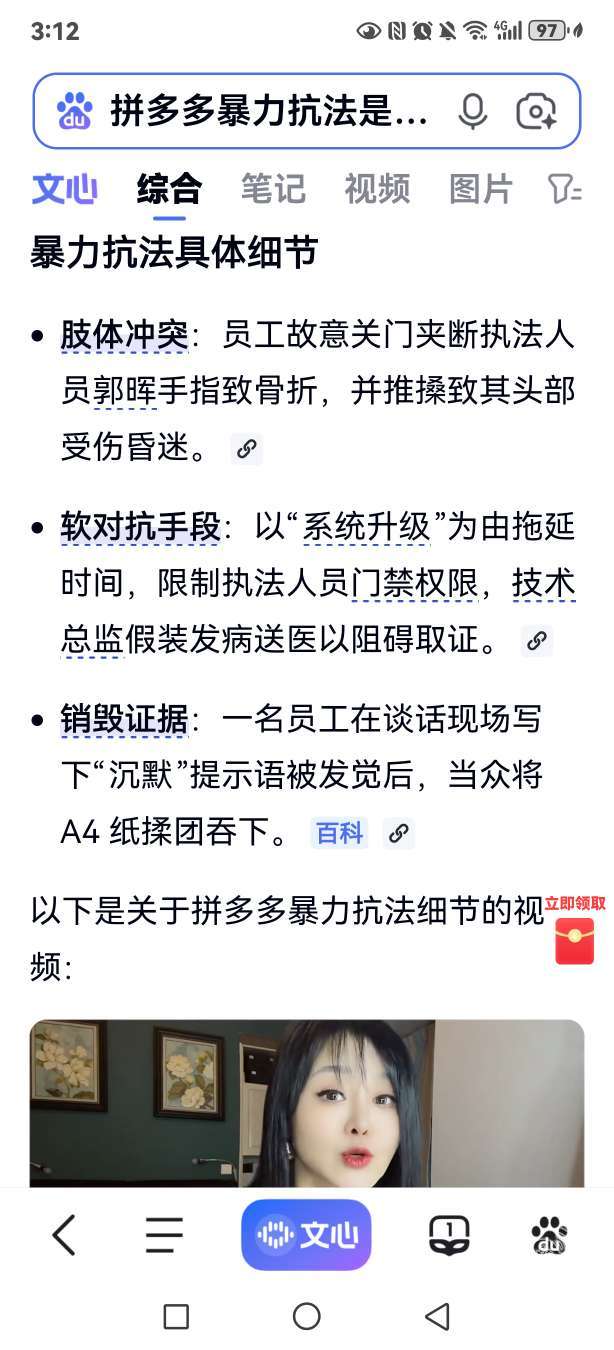Open the underlined 系统升级 link

coord(366,527)
